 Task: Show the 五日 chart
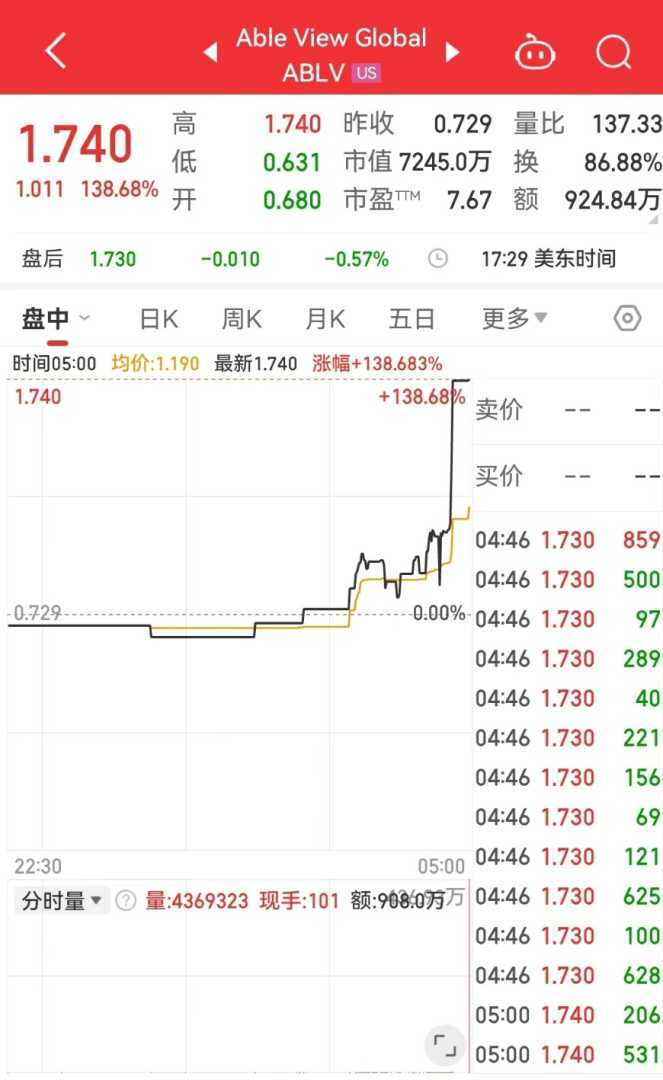411,319
